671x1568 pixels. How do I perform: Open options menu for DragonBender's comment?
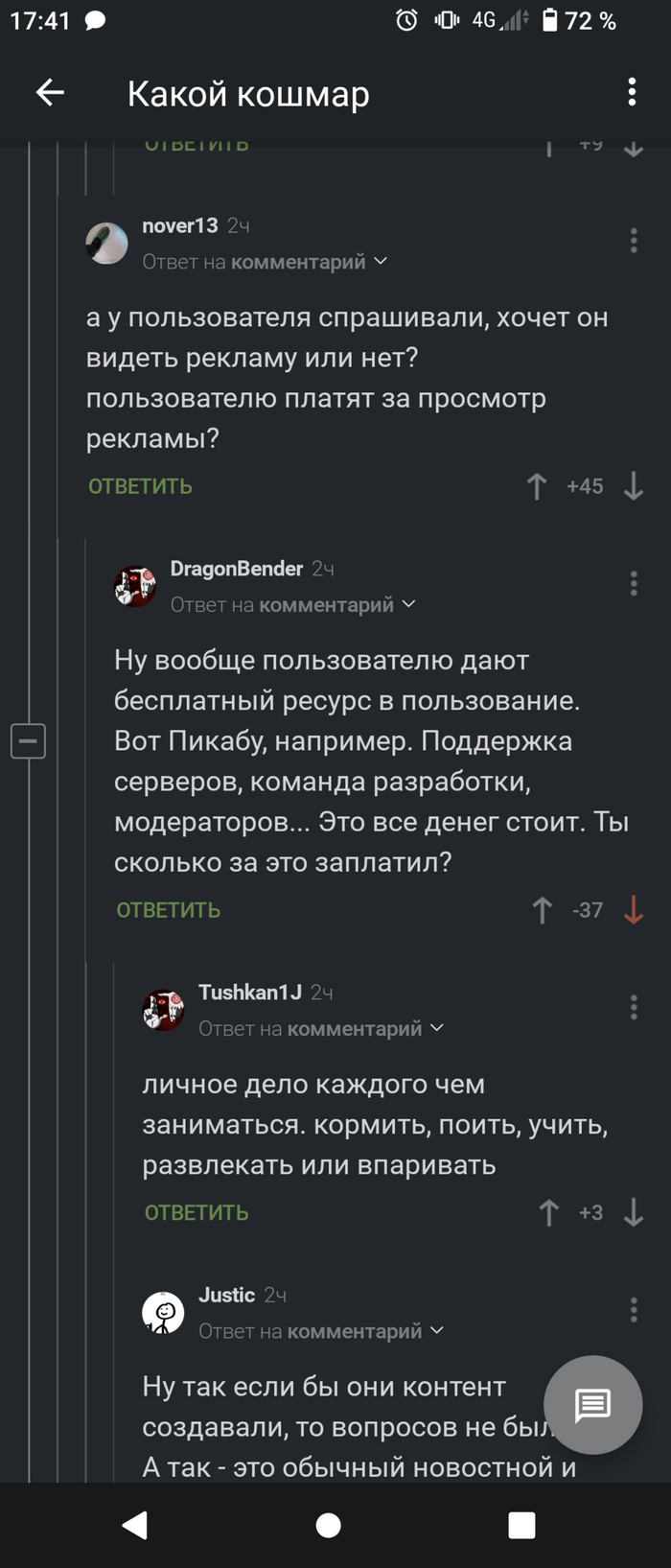coord(634,583)
